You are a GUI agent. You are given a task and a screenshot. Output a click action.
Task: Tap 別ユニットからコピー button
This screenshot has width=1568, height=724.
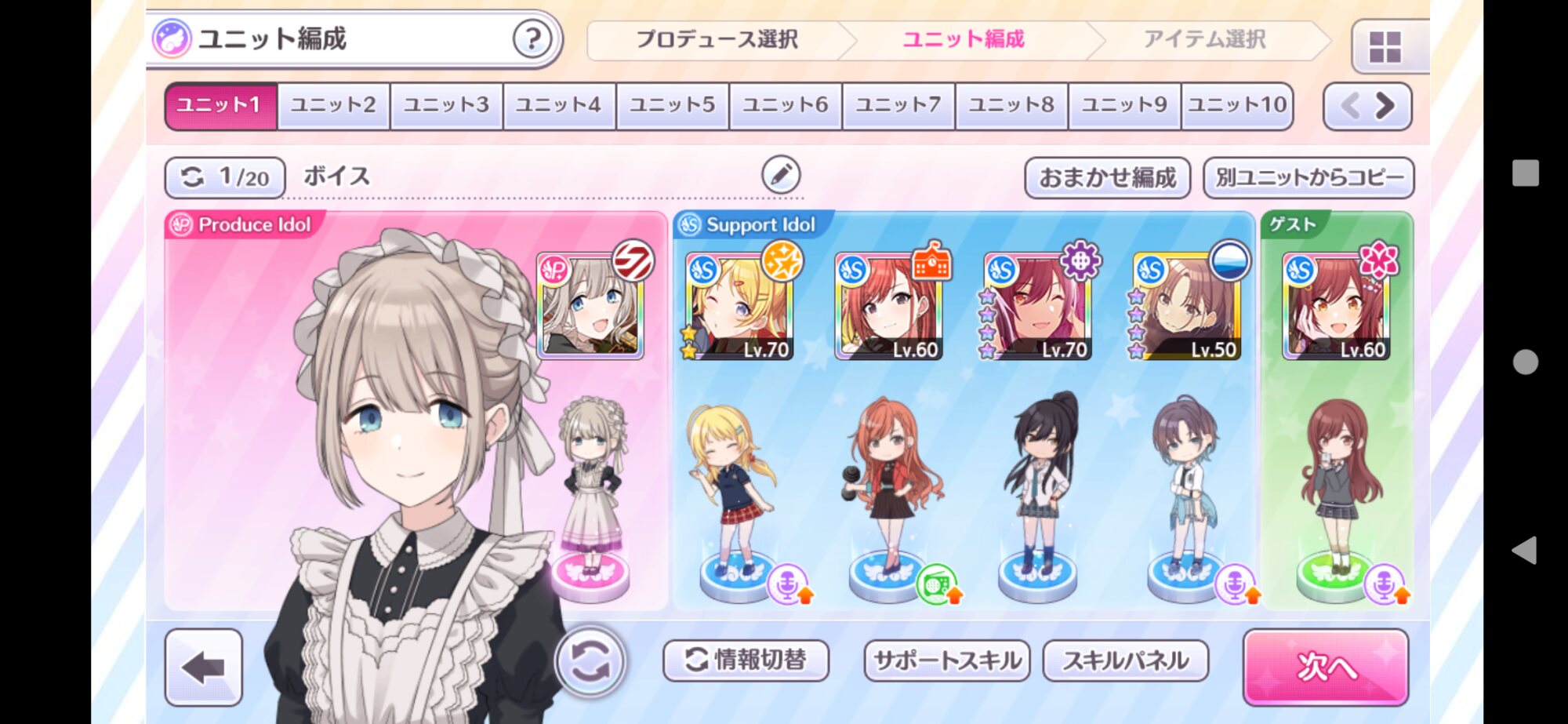point(1308,178)
